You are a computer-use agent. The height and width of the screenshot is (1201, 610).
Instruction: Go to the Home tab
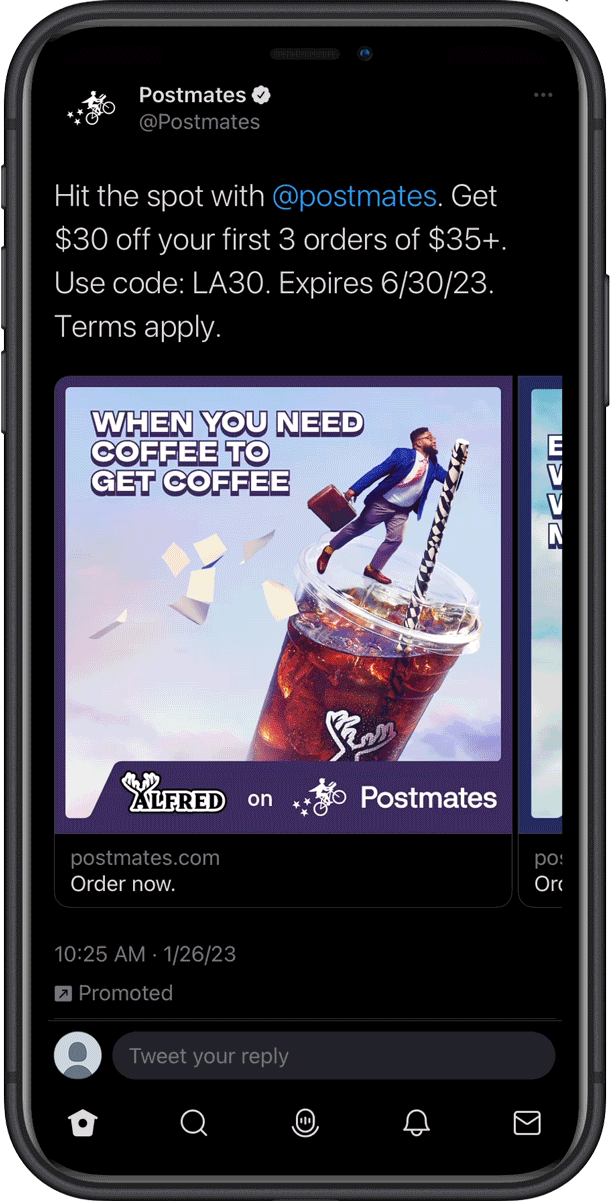82,1124
